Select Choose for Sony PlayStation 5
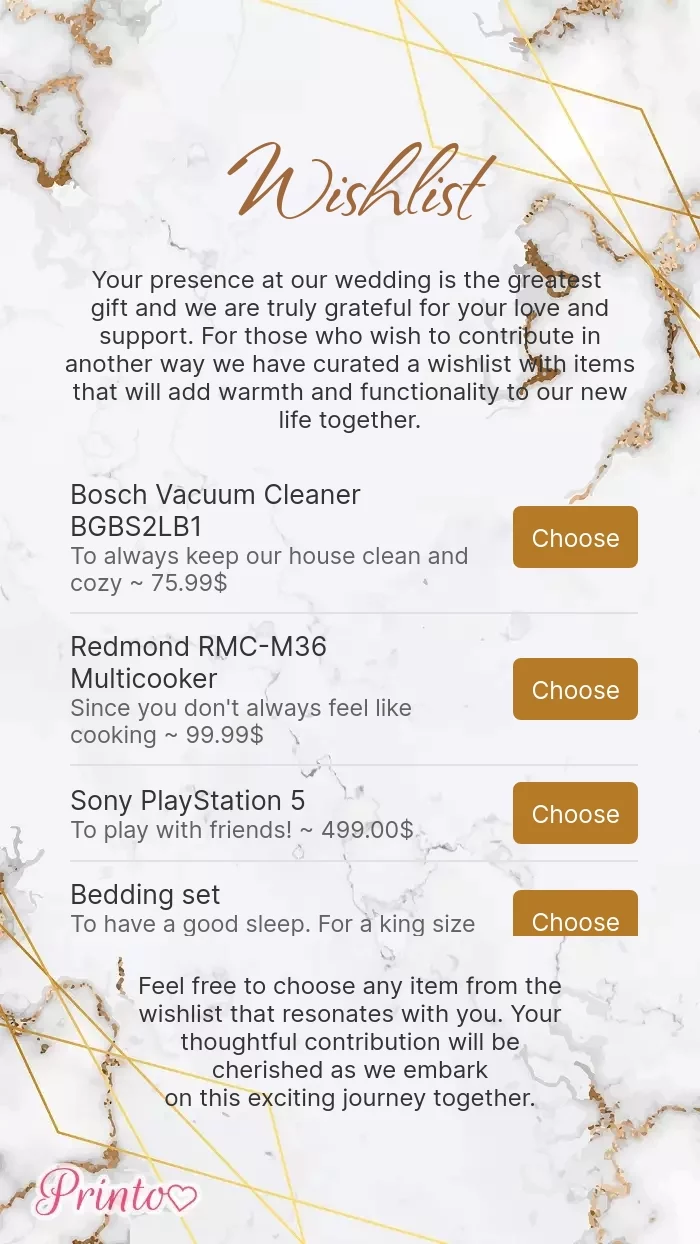 click(x=575, y=813)
